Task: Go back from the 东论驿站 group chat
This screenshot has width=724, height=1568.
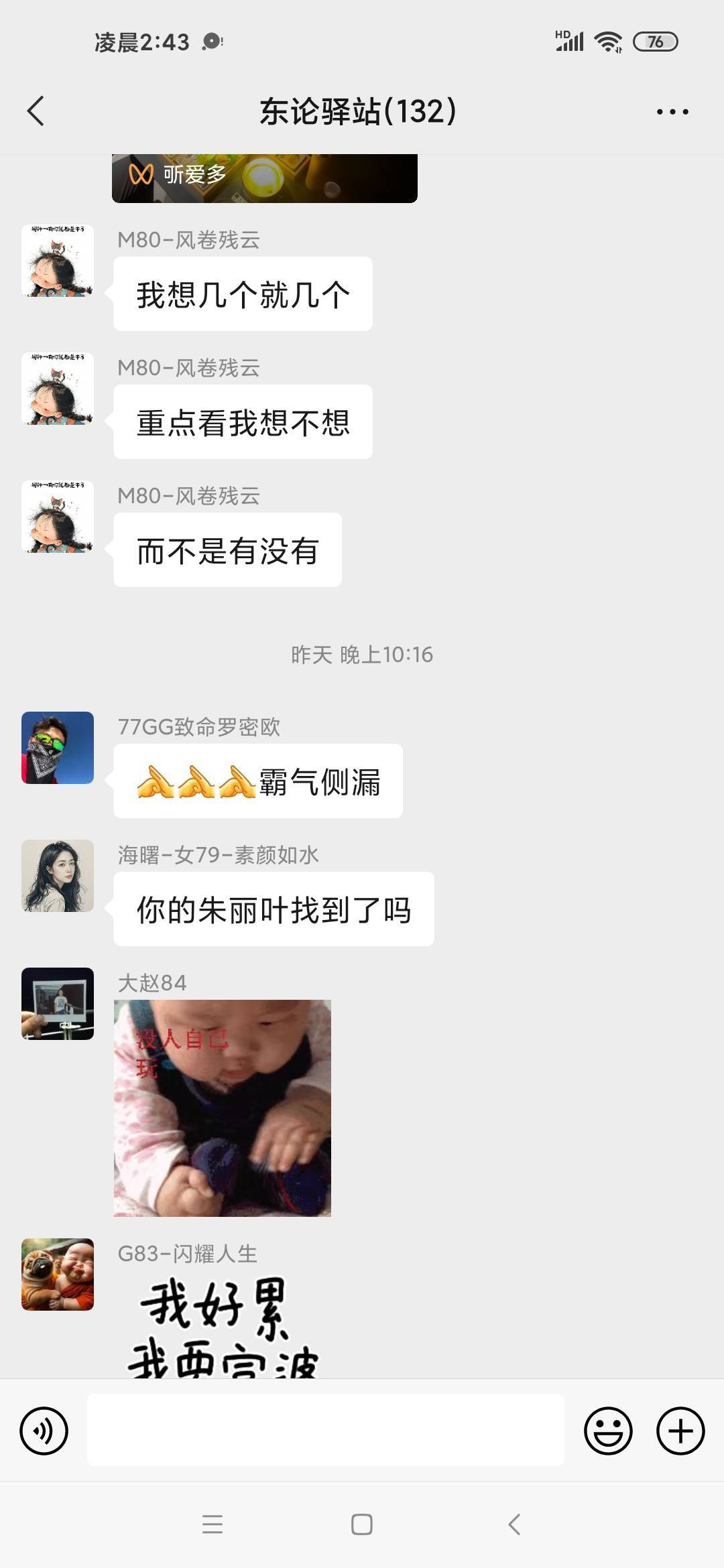Action: tap(36, 111)
